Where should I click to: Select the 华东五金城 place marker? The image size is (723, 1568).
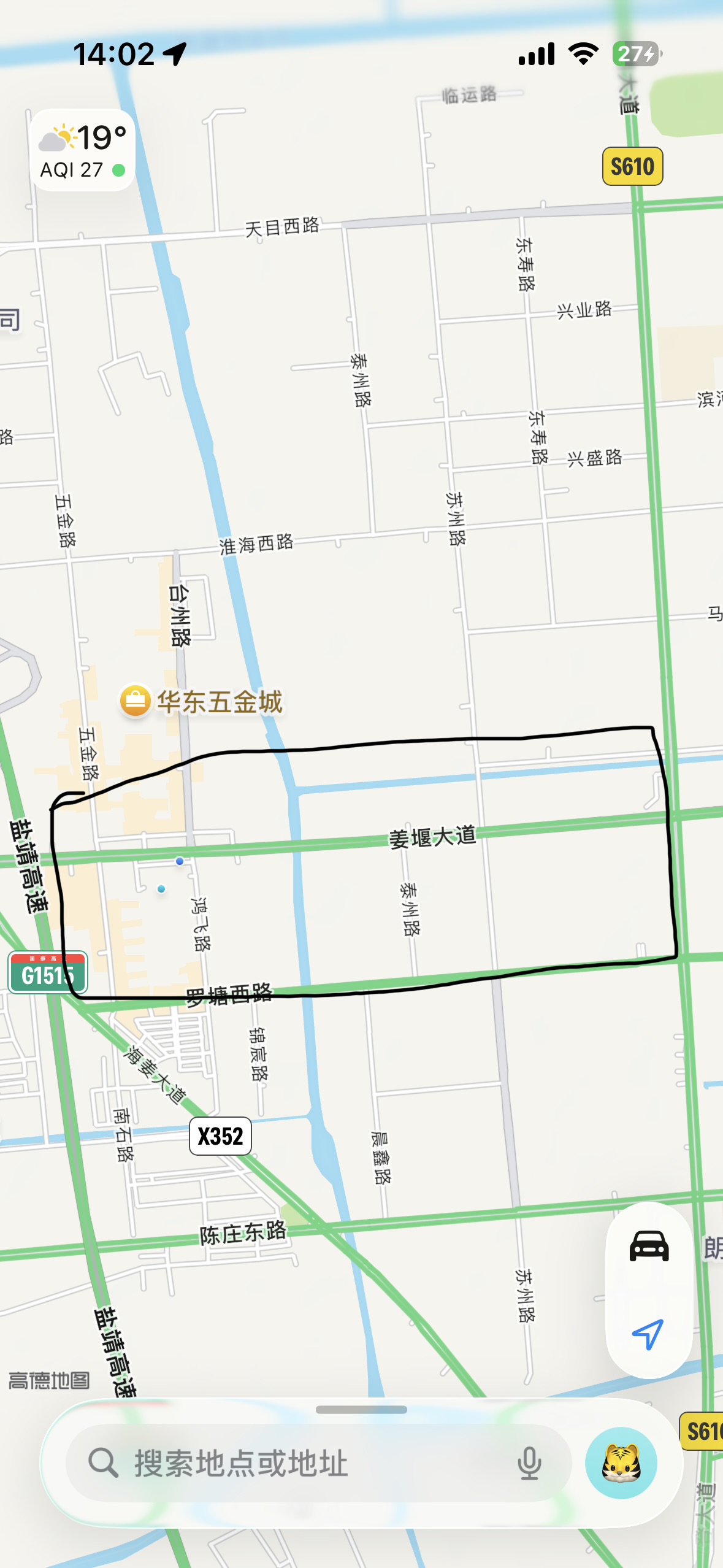pos(136,701)
